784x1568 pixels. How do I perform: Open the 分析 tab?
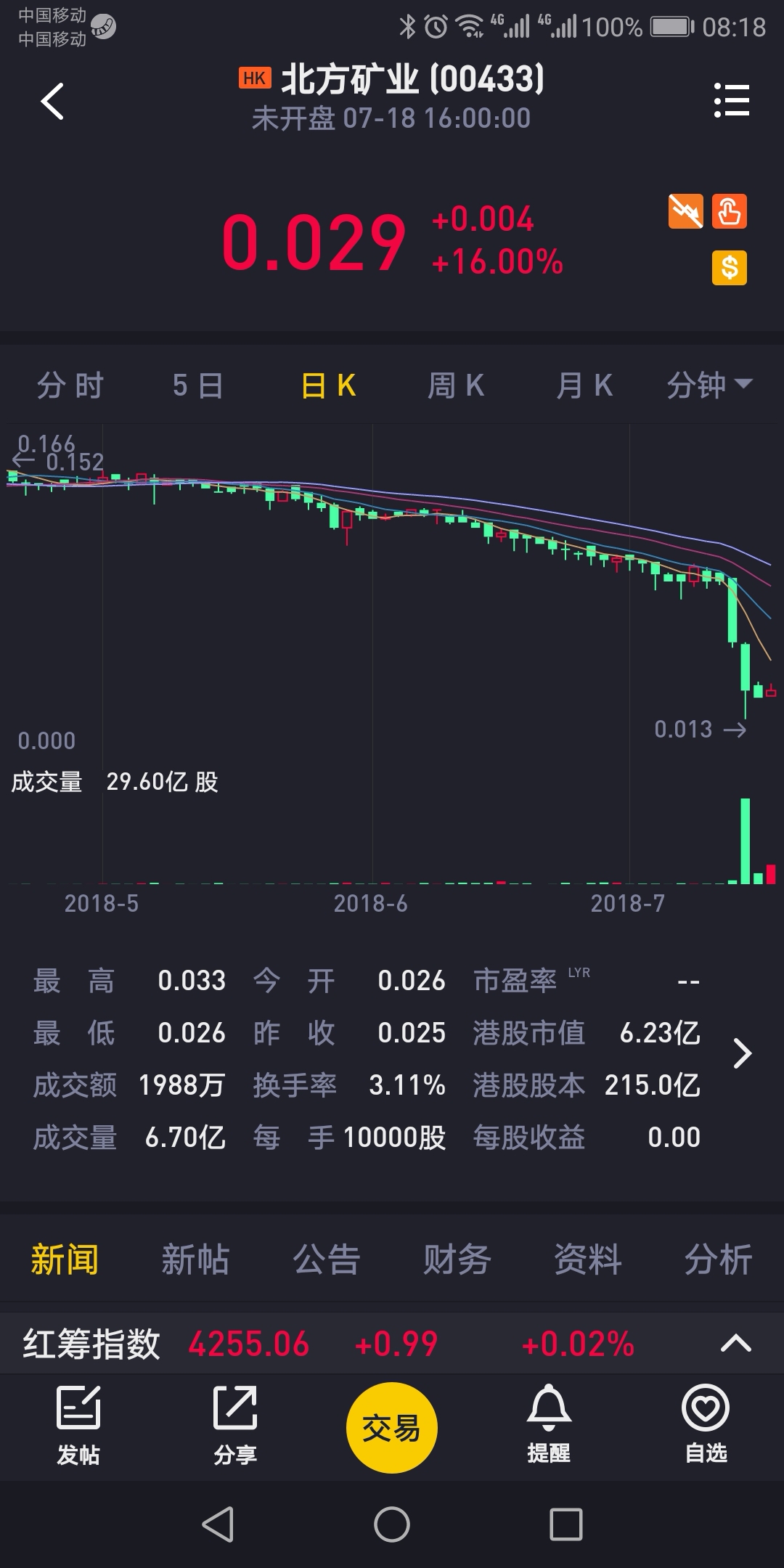(x=718, y=1259)
